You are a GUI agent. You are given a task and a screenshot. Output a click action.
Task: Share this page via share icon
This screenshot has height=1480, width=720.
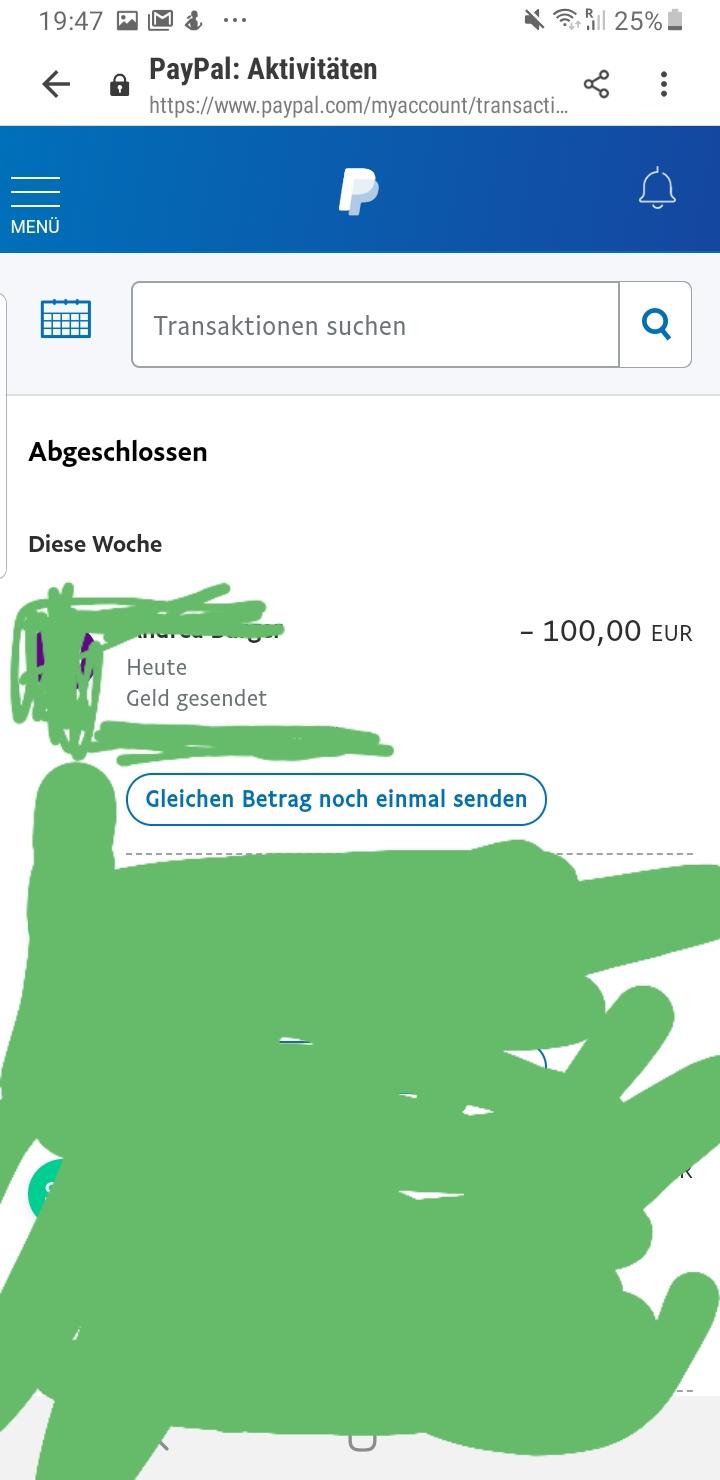(x=596, y=85)
